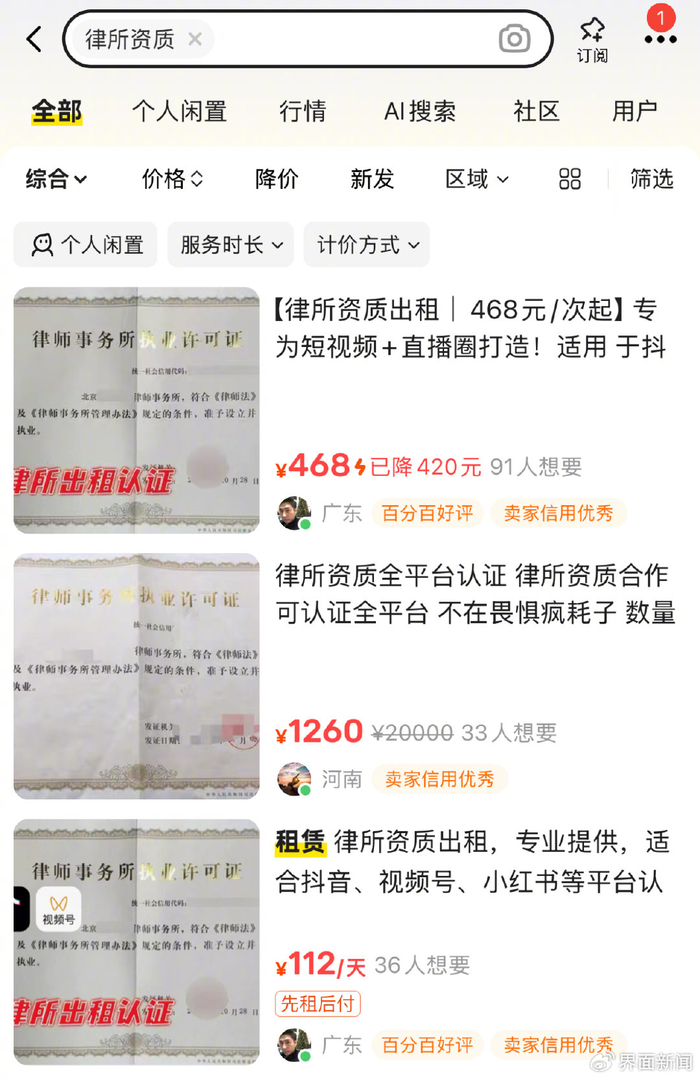Image resolution: width=700 pixels, height=1079 pixels.
Task: Toggle the grid layout view
Action: (570, 179)
